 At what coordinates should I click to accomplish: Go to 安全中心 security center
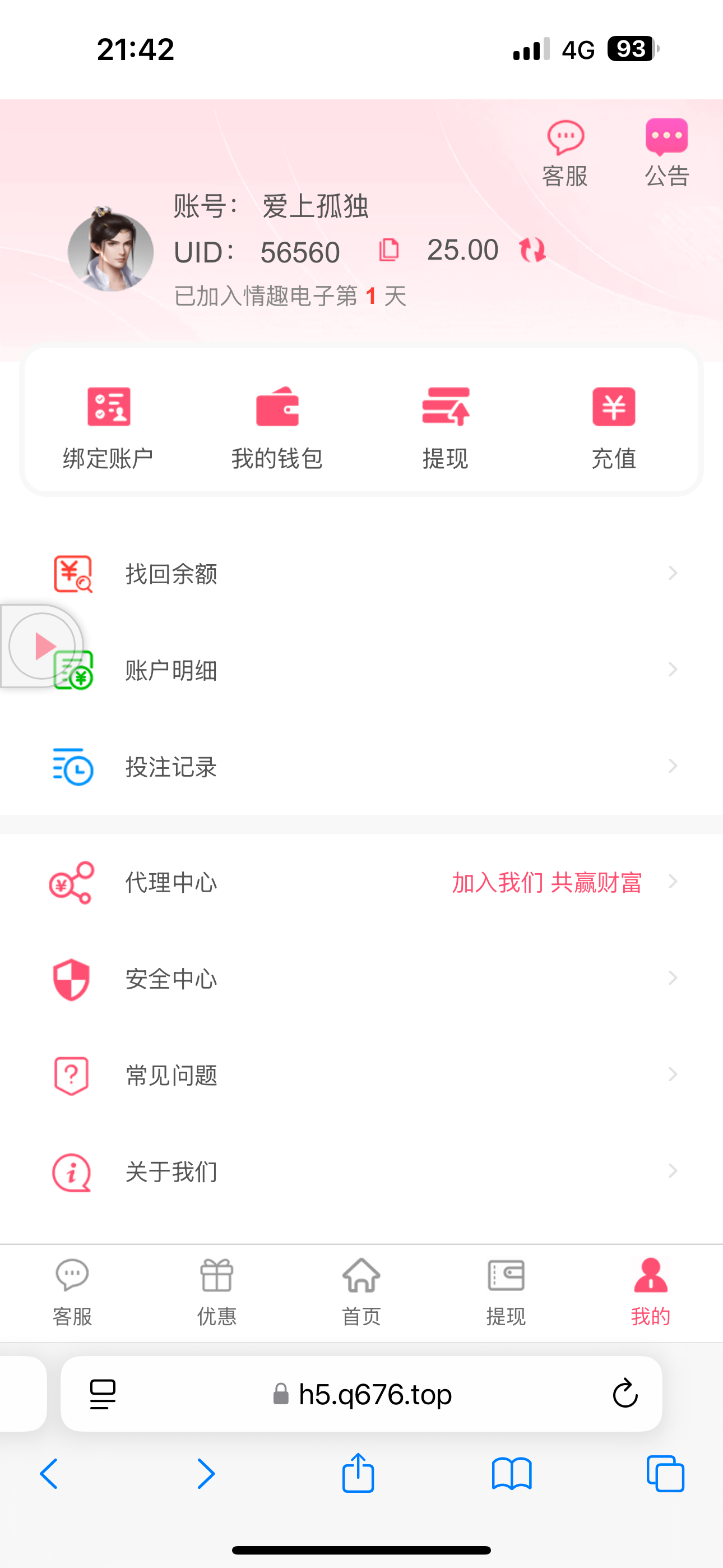pyautogui.click(x=361, y=978)
